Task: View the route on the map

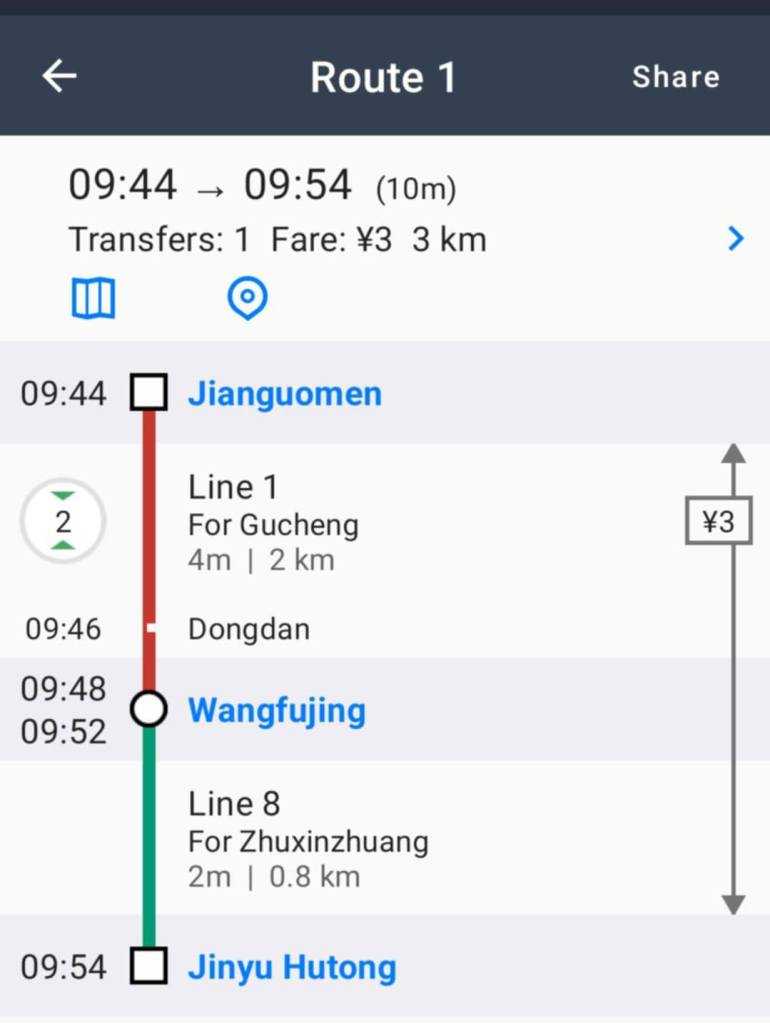Action: (x=94, y=298)
